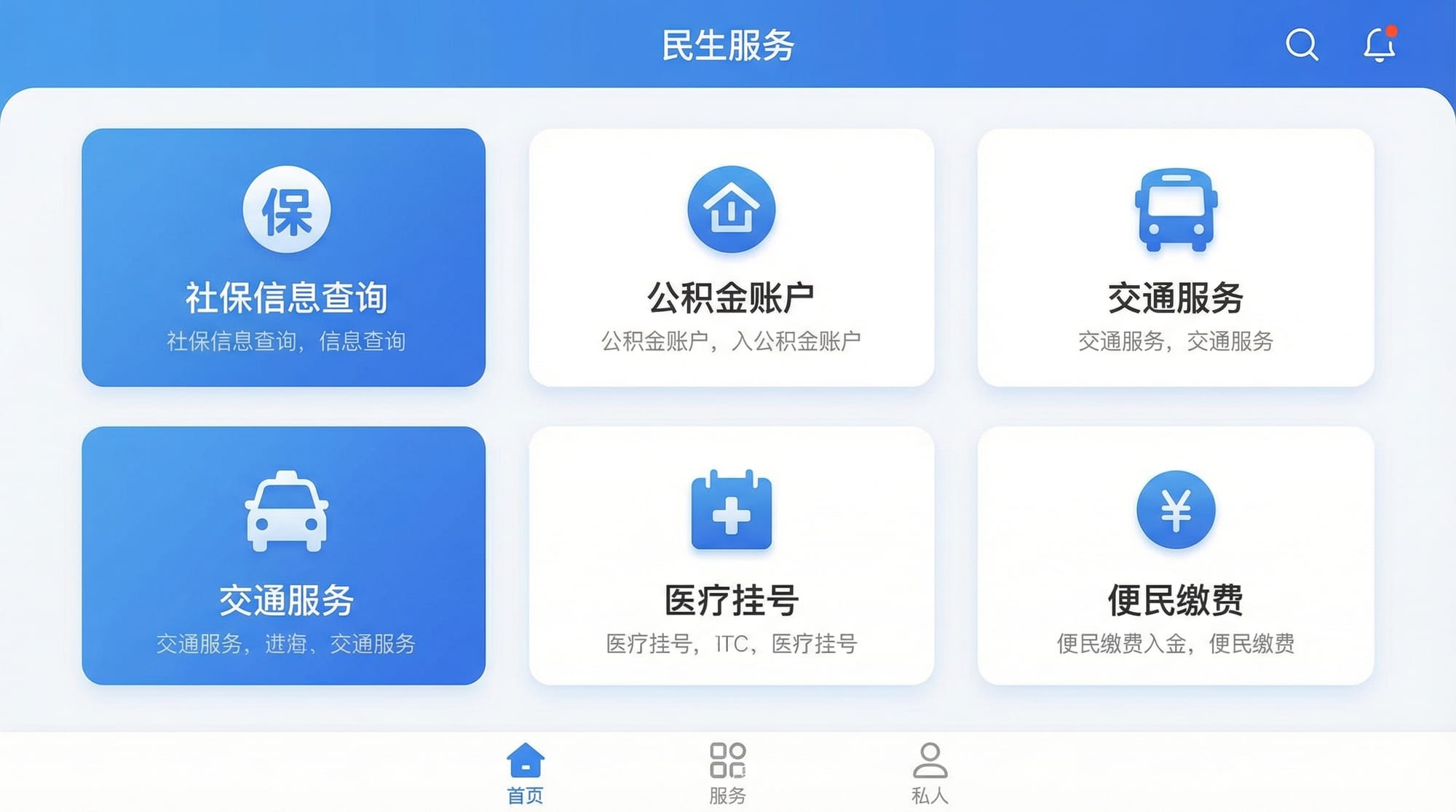Viewport: 1456px width, 812px height.
Task: Open the 医疗挂号 card
Action: (x=731, y=555)
